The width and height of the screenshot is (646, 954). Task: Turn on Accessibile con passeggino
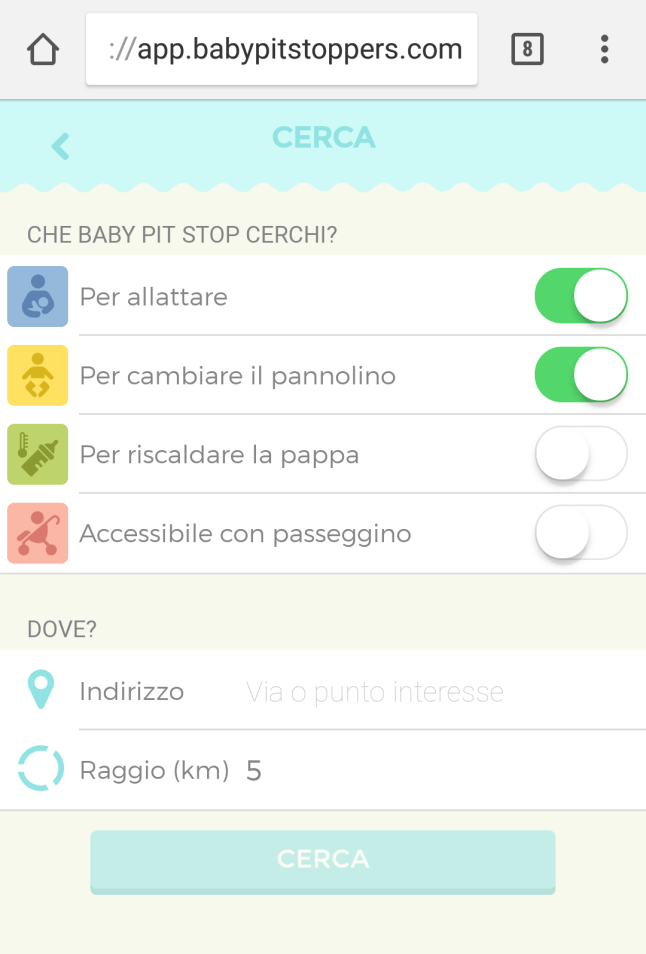(581, 533)
